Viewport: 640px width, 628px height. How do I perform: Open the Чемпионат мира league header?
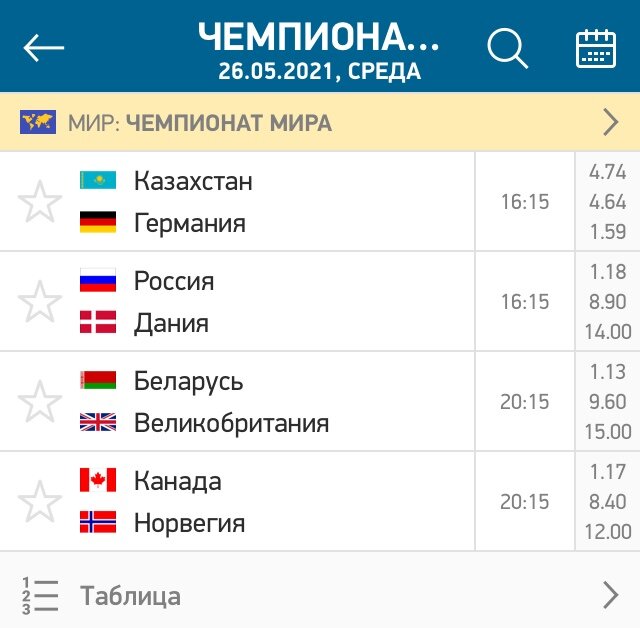320,122
